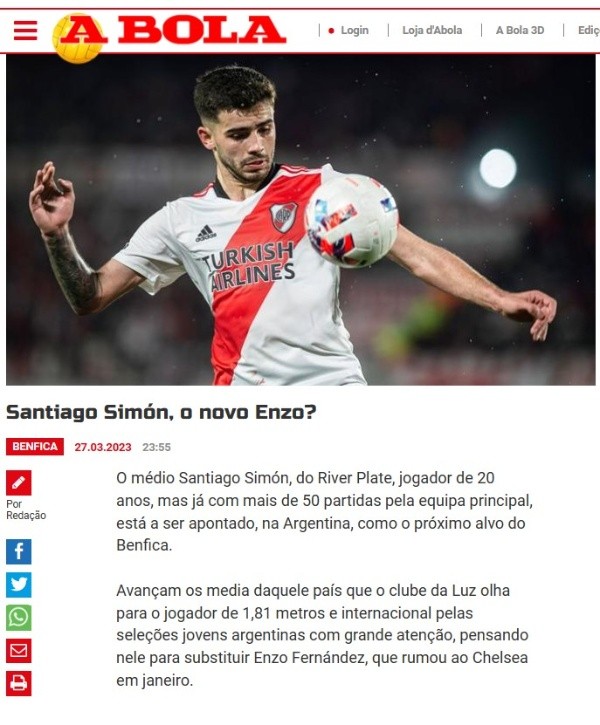Image resolution: width=600 pixels, height=725 pixels.
Task: Print this article
Action: (x=19, y=683)
